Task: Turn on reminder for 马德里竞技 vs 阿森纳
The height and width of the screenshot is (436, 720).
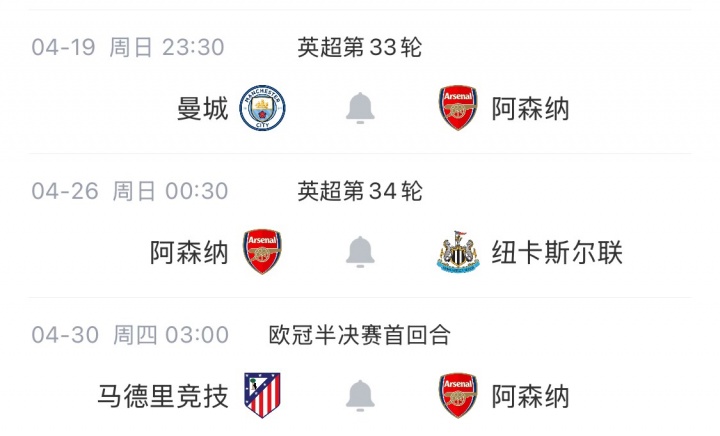Action: (360, 396)
